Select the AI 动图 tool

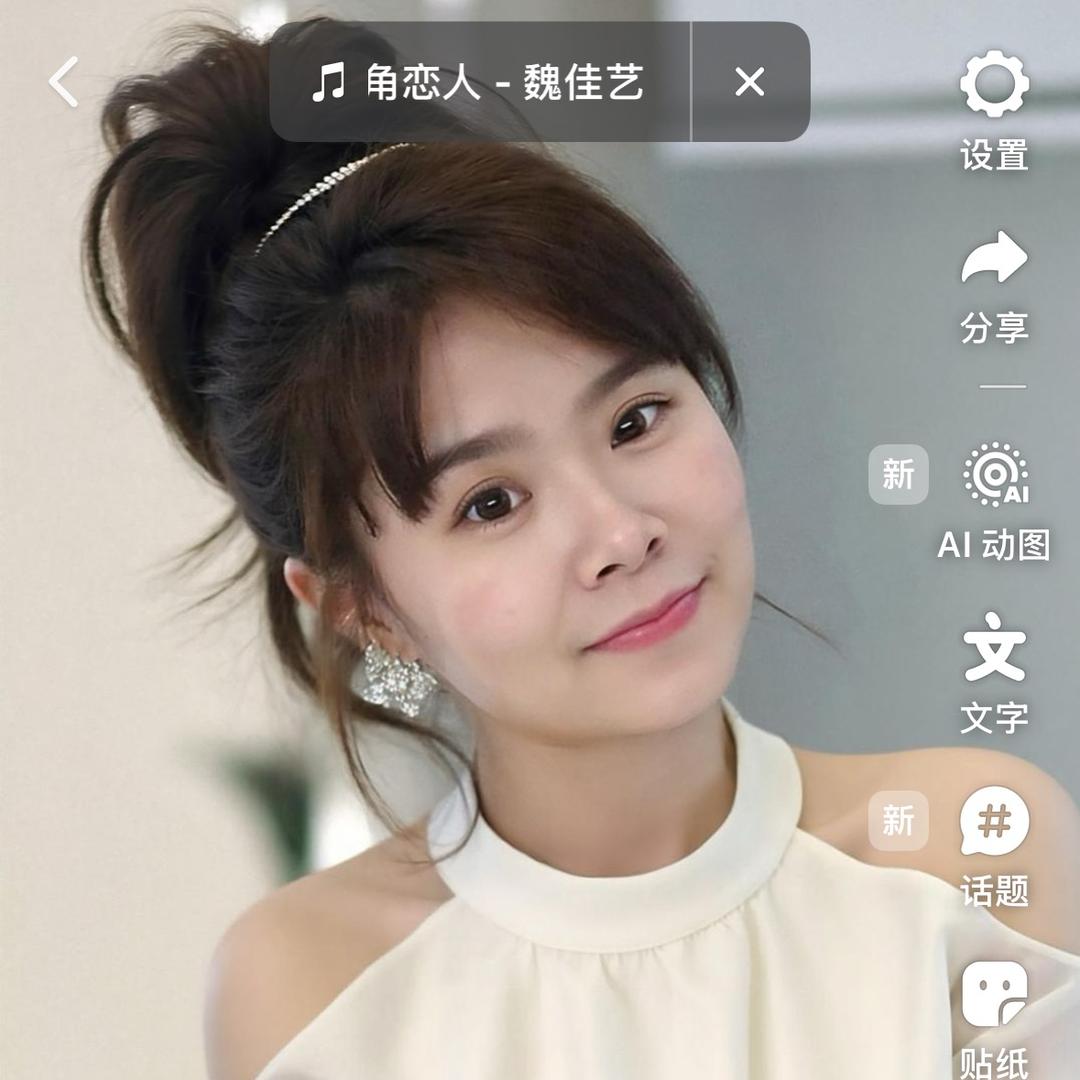pyautogui.click(x=994, y=500)
